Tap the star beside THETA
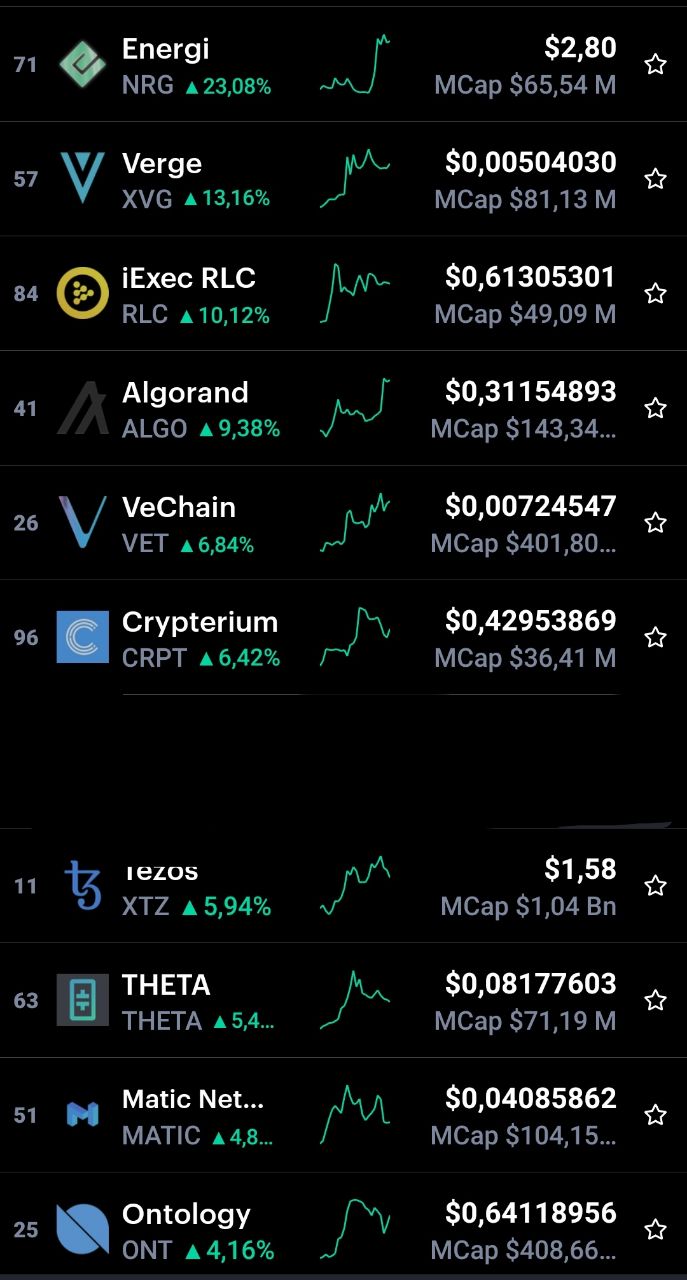This screenshot has height=1280, width=687. pos(655,1000)
